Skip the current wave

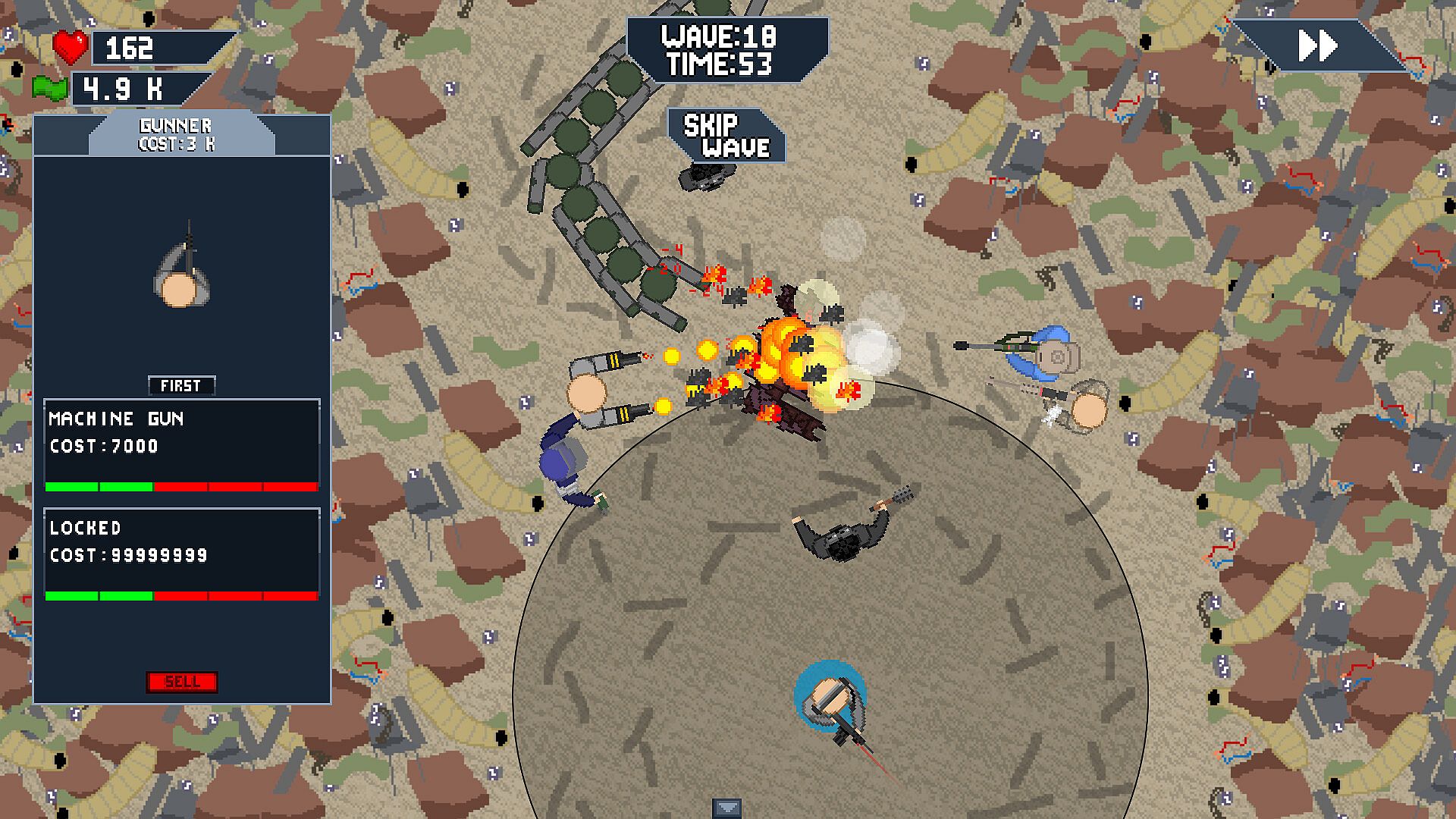(x=725, y=136)
